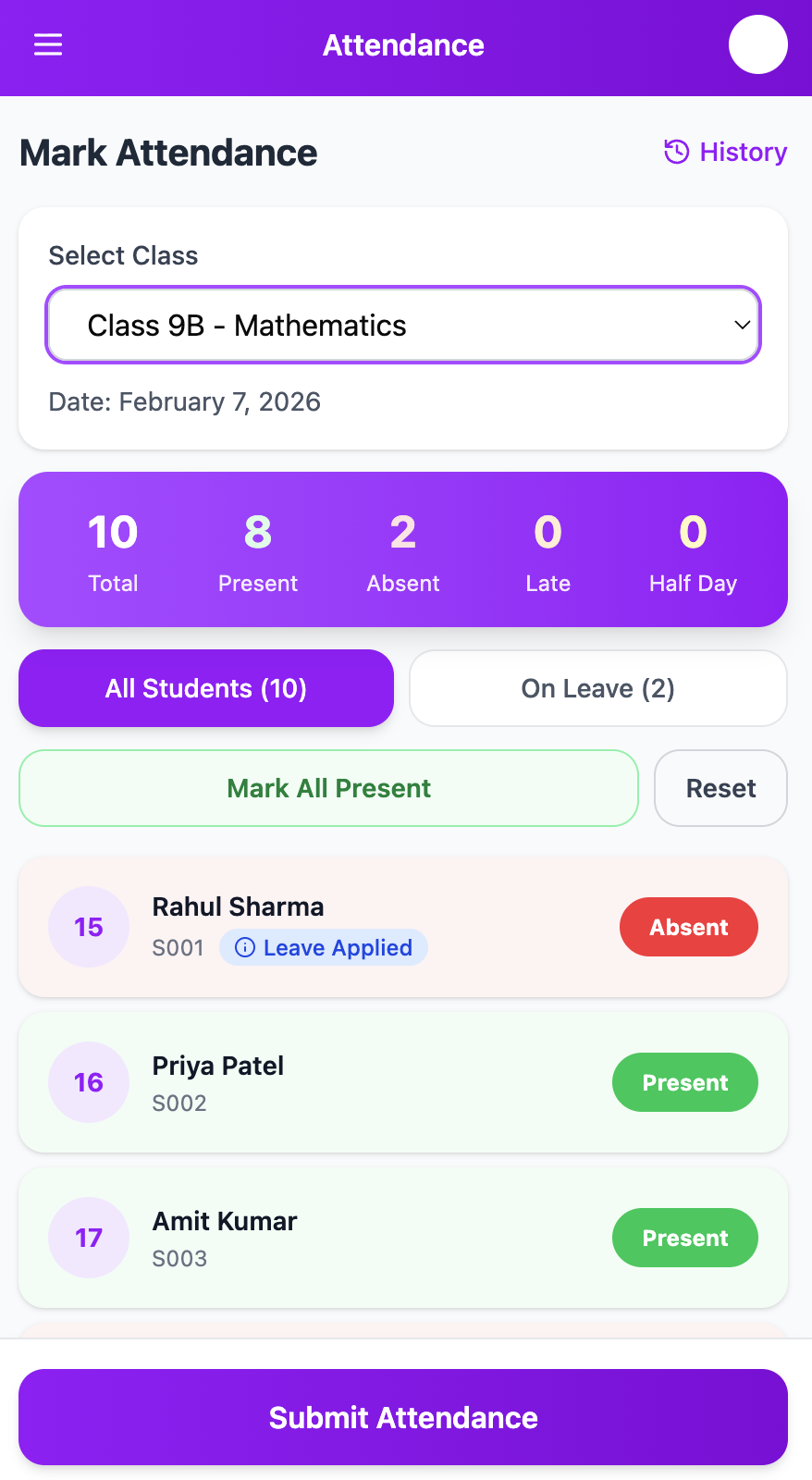Toggle Amit Kumar's attendance status
Viewport: 812px width, 1480px height.
click(684, 1238)
